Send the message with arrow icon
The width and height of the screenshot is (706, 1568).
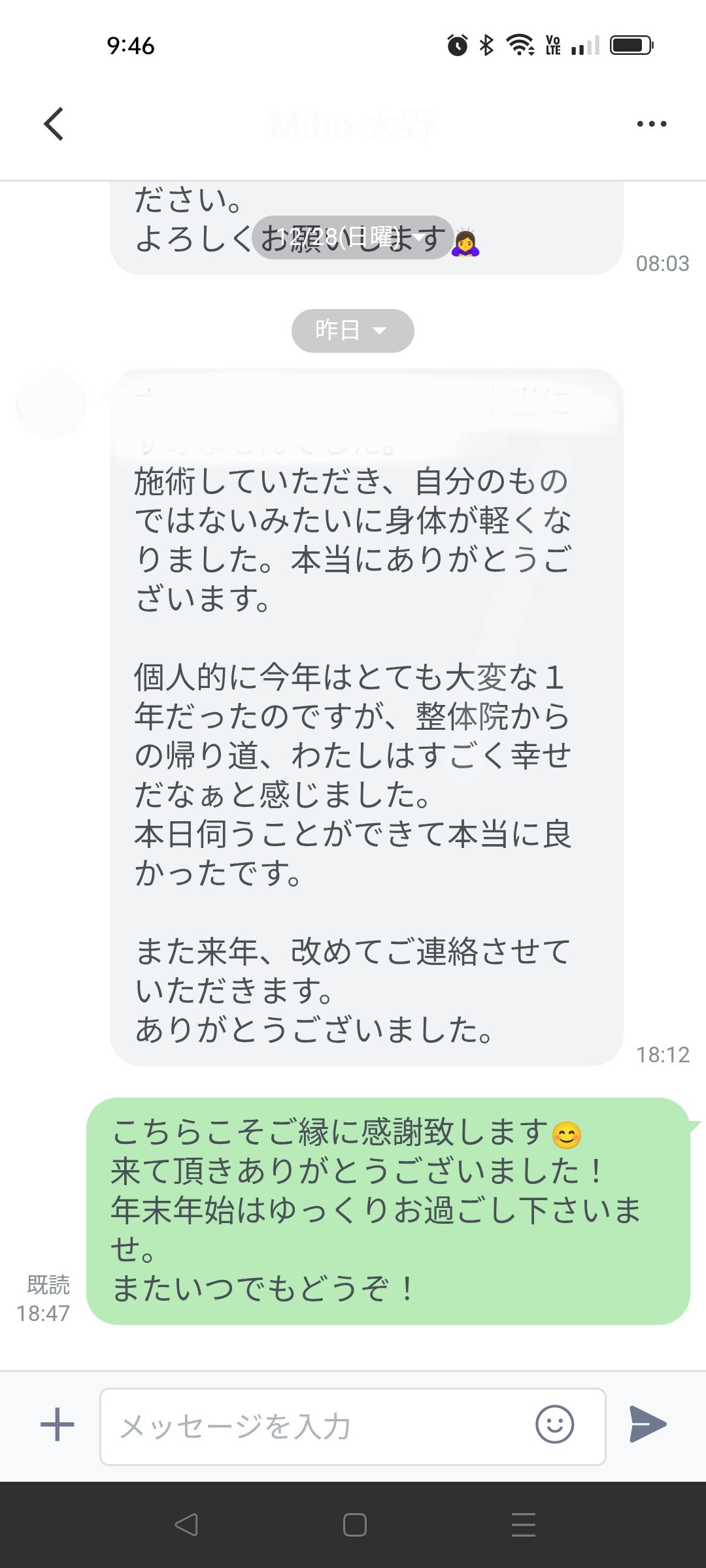point(647,1424)
